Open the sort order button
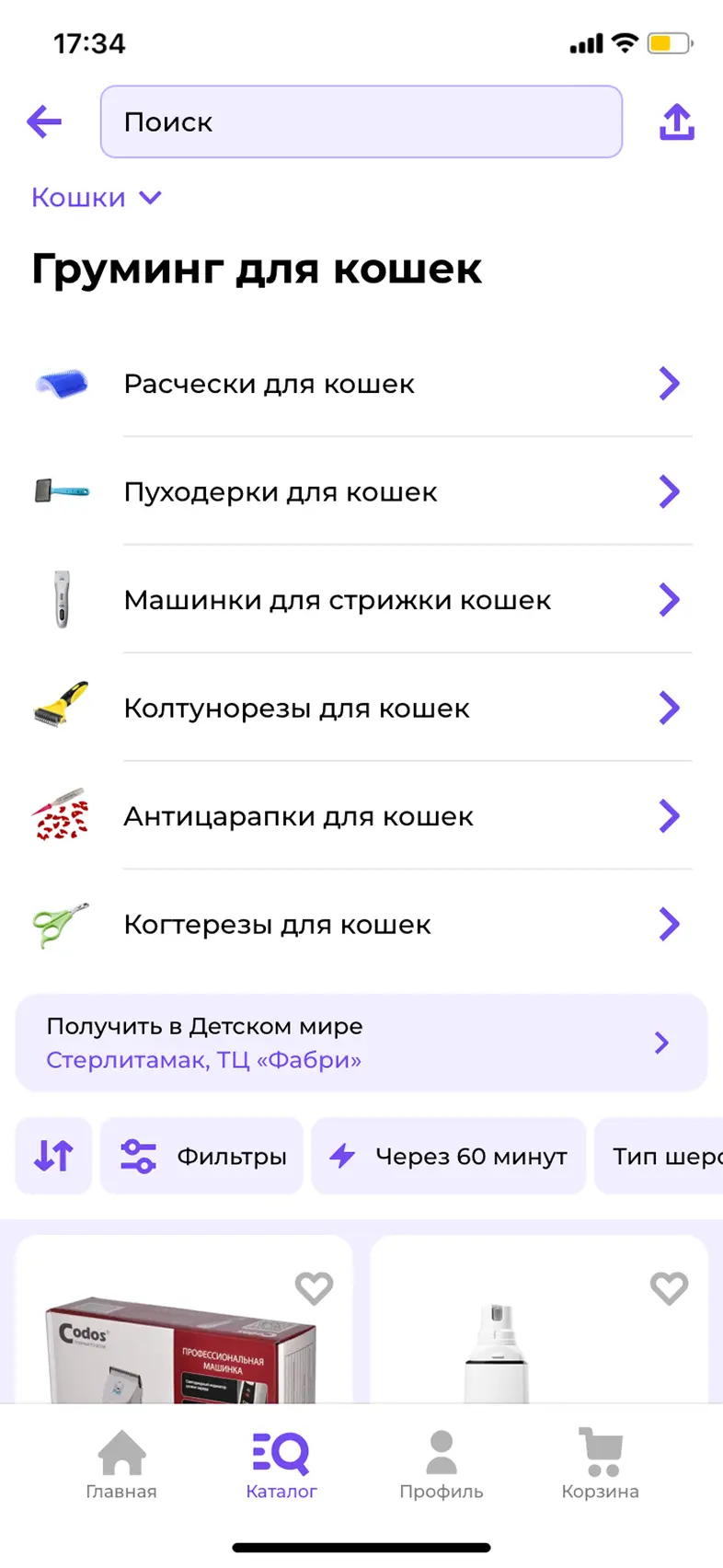The image size is (723, 1568). coord(53,1156)
